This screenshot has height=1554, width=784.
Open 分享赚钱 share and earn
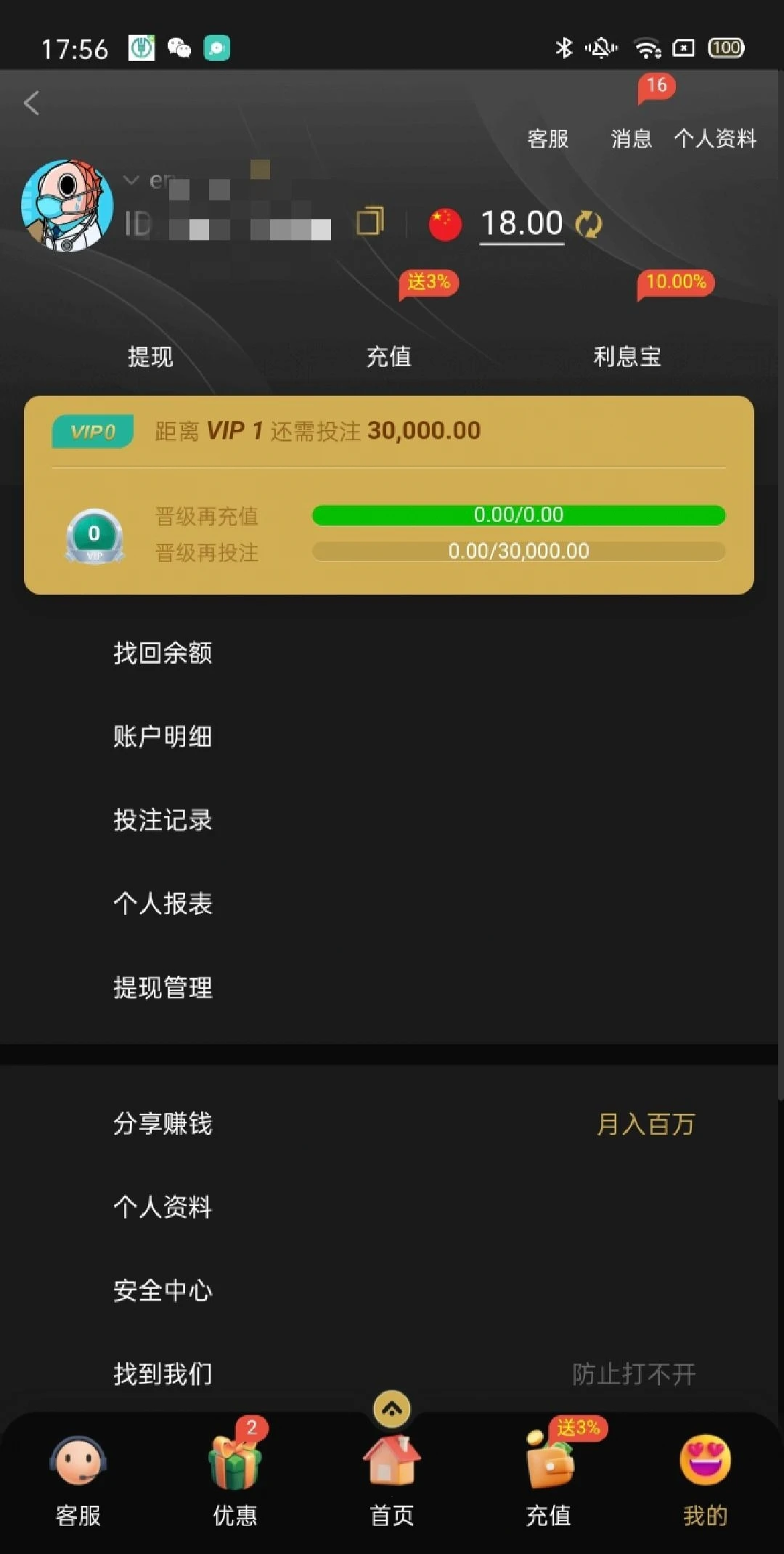[163, 1123]
